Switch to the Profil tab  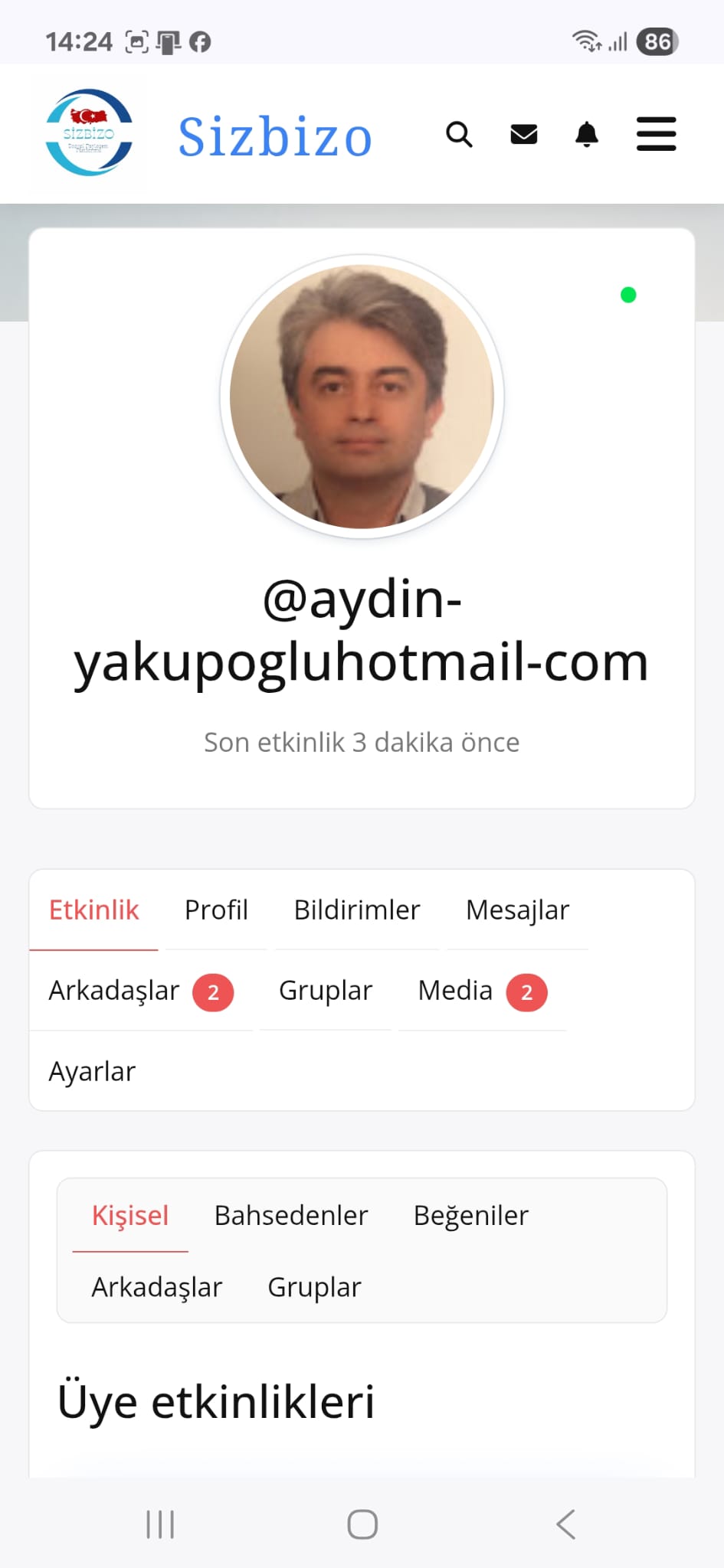[x=216, y=910]
